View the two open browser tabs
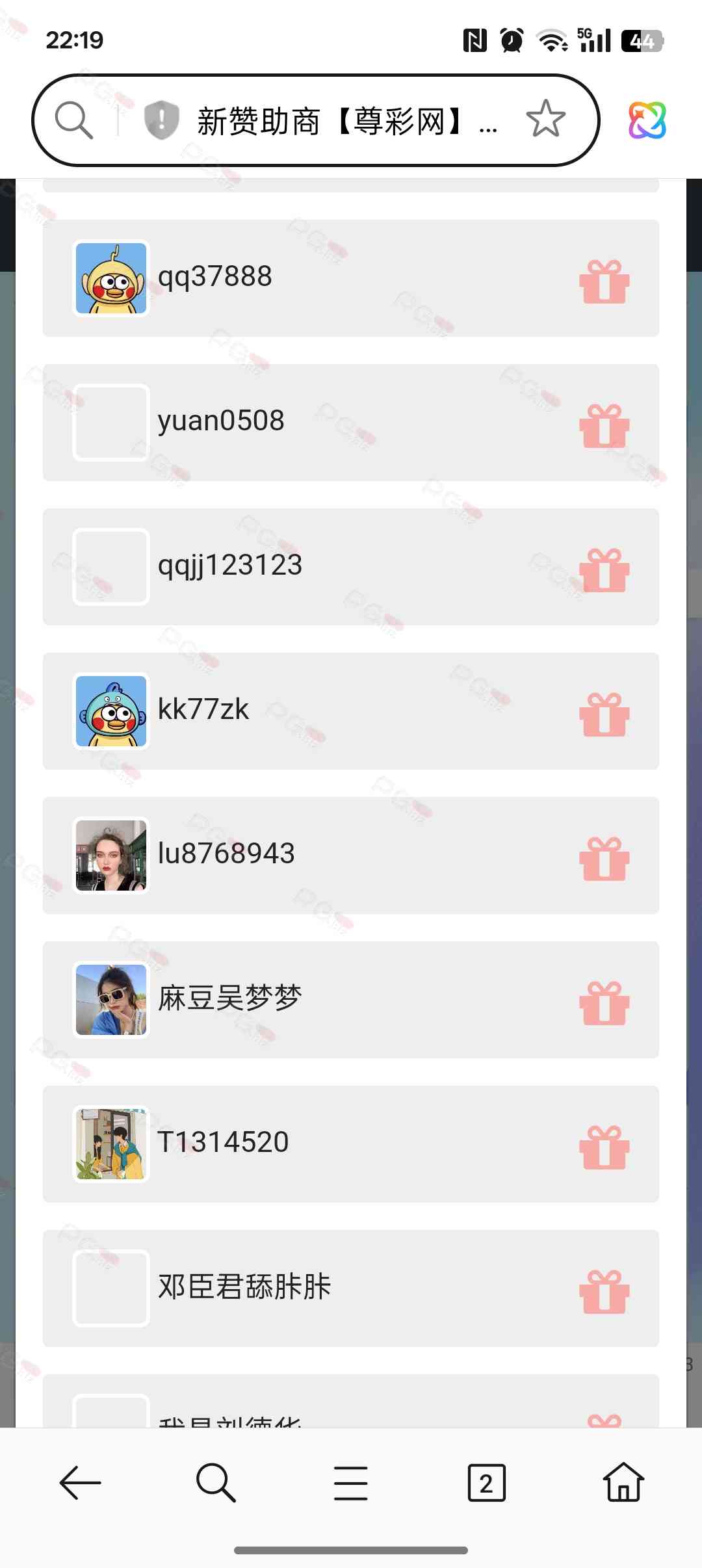The image size is (702, 1568). pos(486,1483)
